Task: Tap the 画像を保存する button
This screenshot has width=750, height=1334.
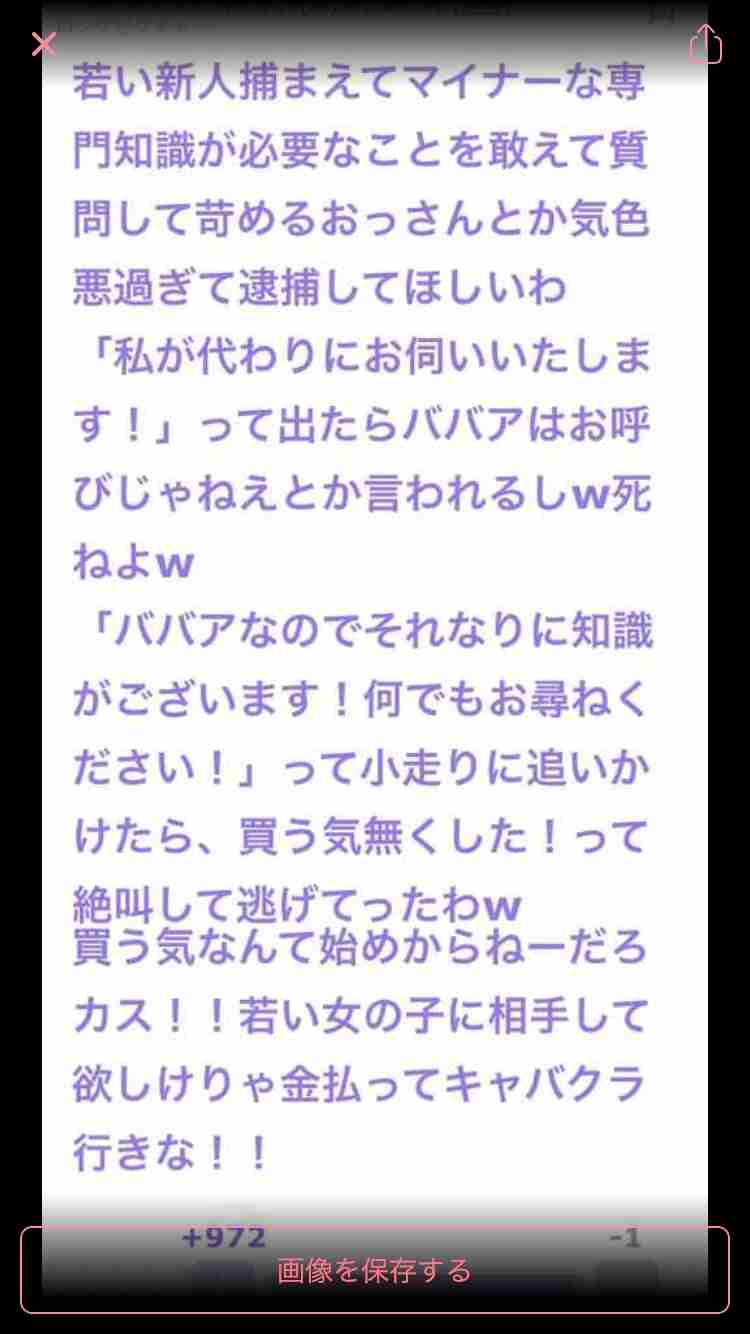Action: [375, 1270]
